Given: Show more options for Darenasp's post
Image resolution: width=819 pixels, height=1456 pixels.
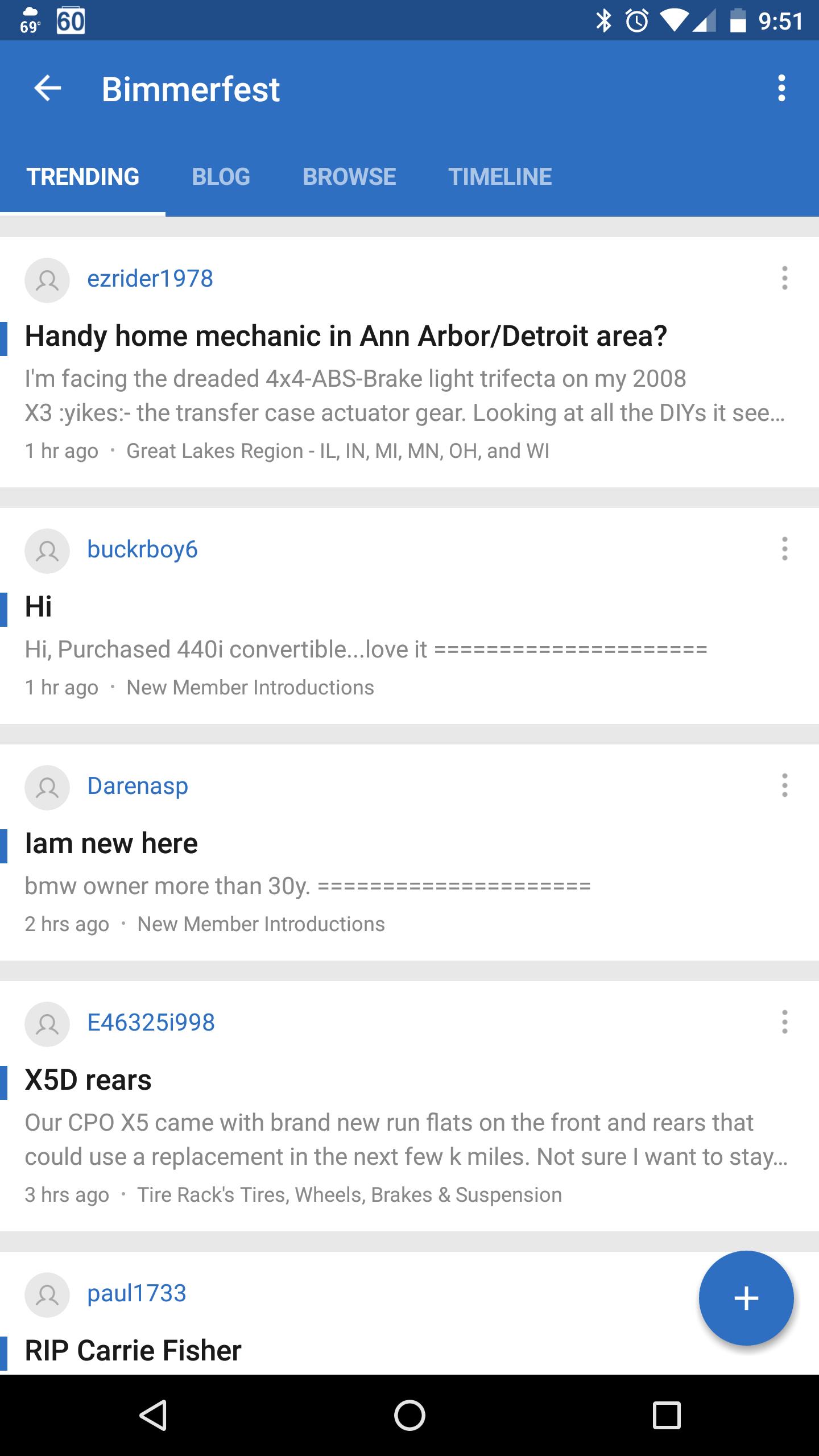Looking at the screenshot, I should pos(784,785).
